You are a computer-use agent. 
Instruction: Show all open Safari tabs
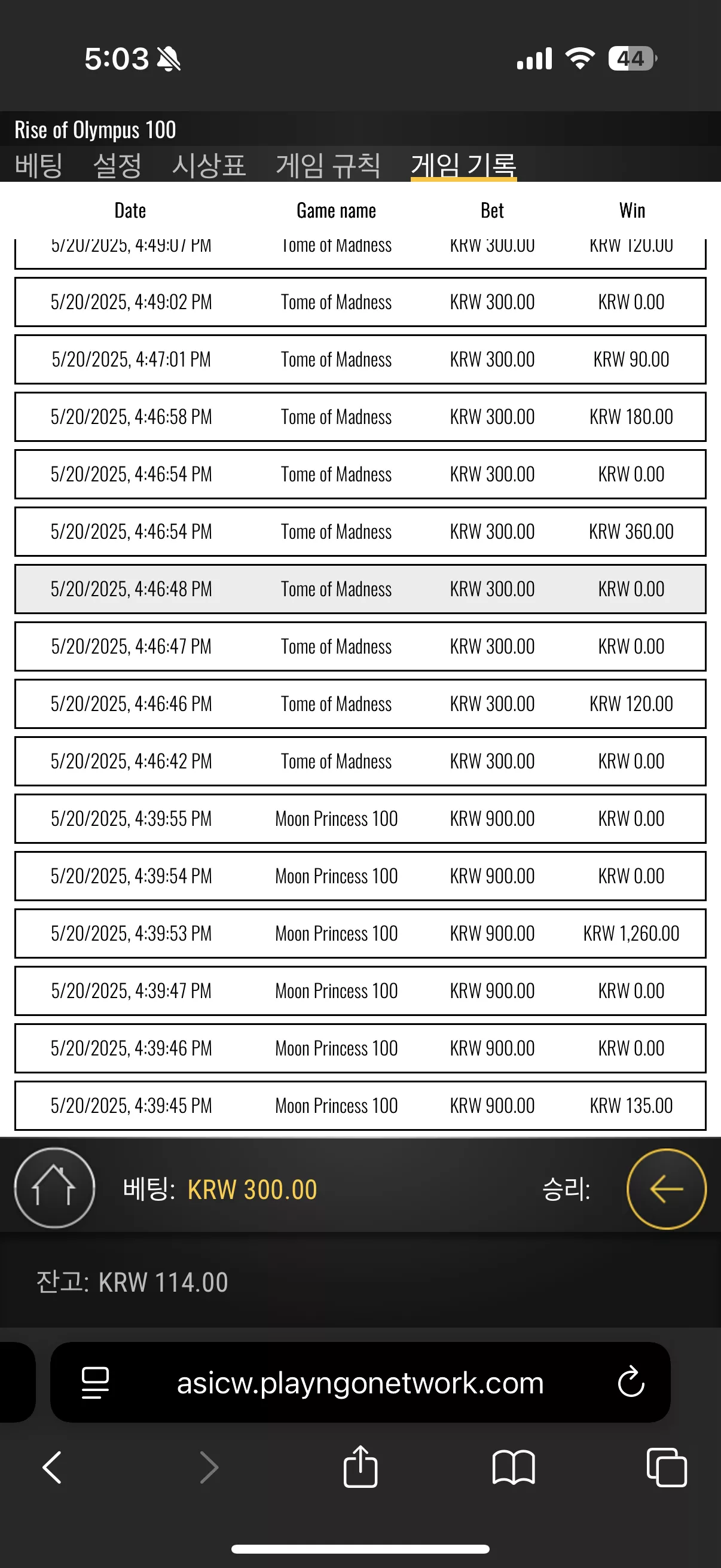coord(667,1468)
